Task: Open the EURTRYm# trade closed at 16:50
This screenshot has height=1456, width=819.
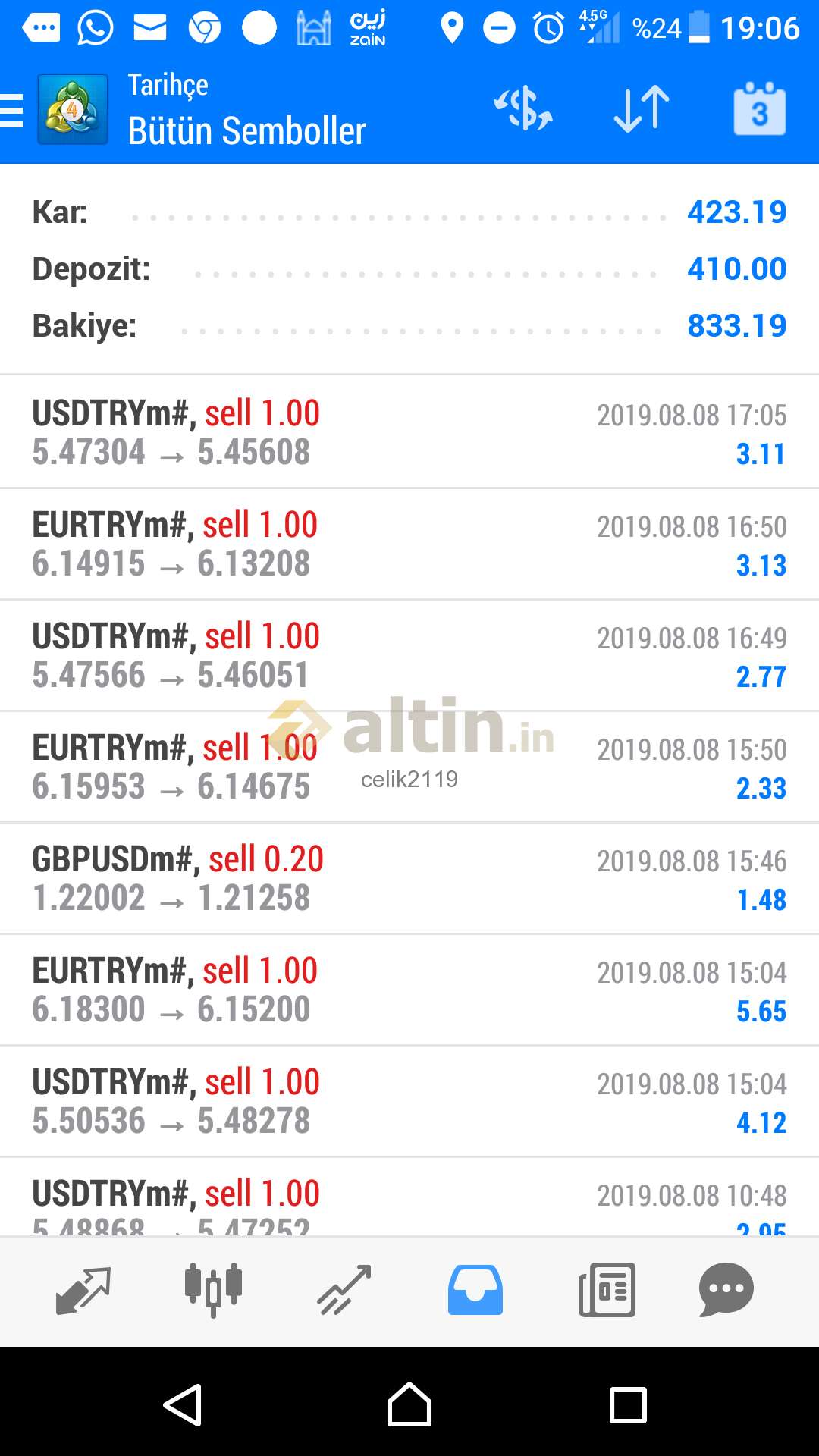Action: click(409, 544)
